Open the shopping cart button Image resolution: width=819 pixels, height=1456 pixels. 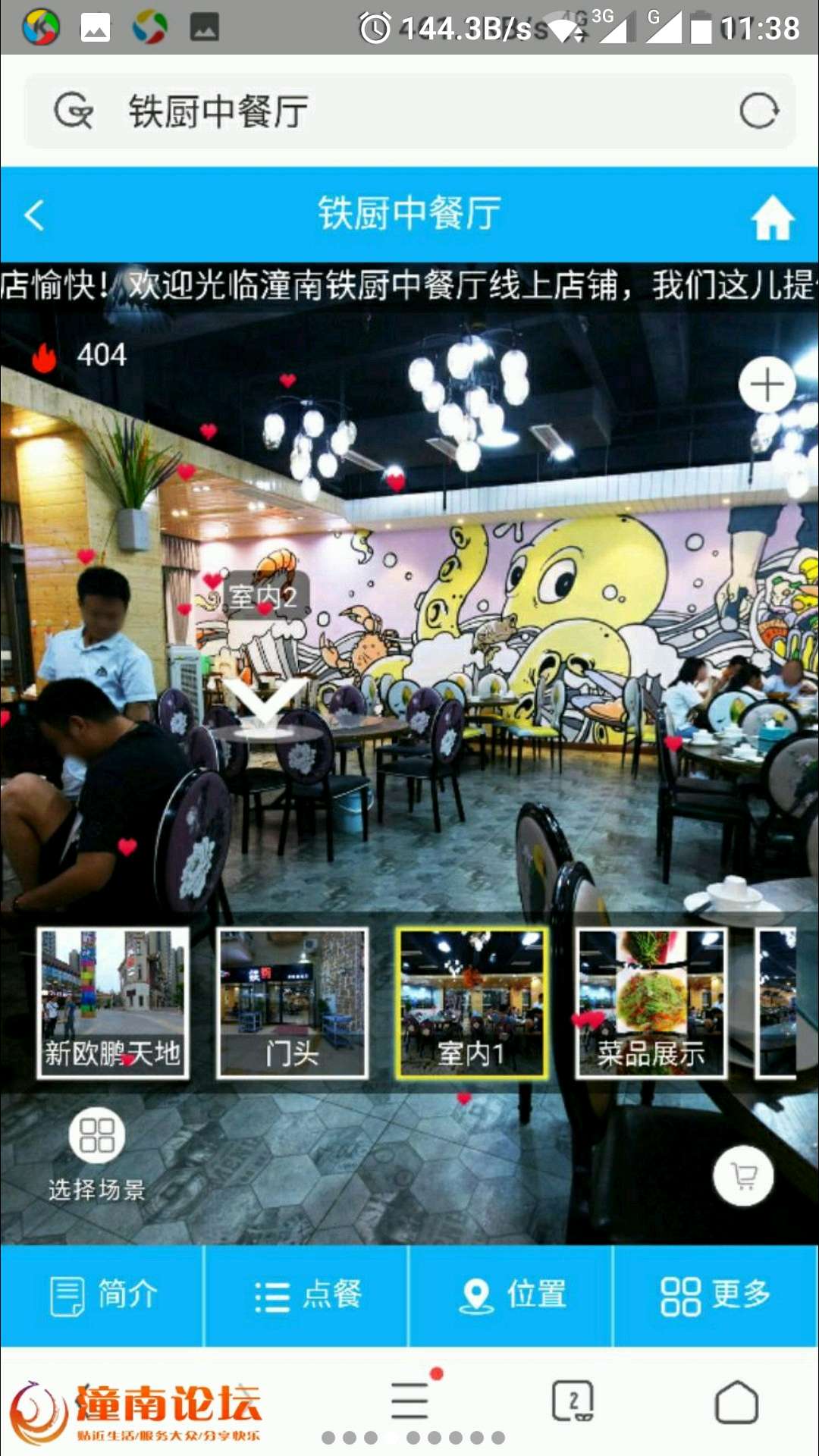point(744,1175)
